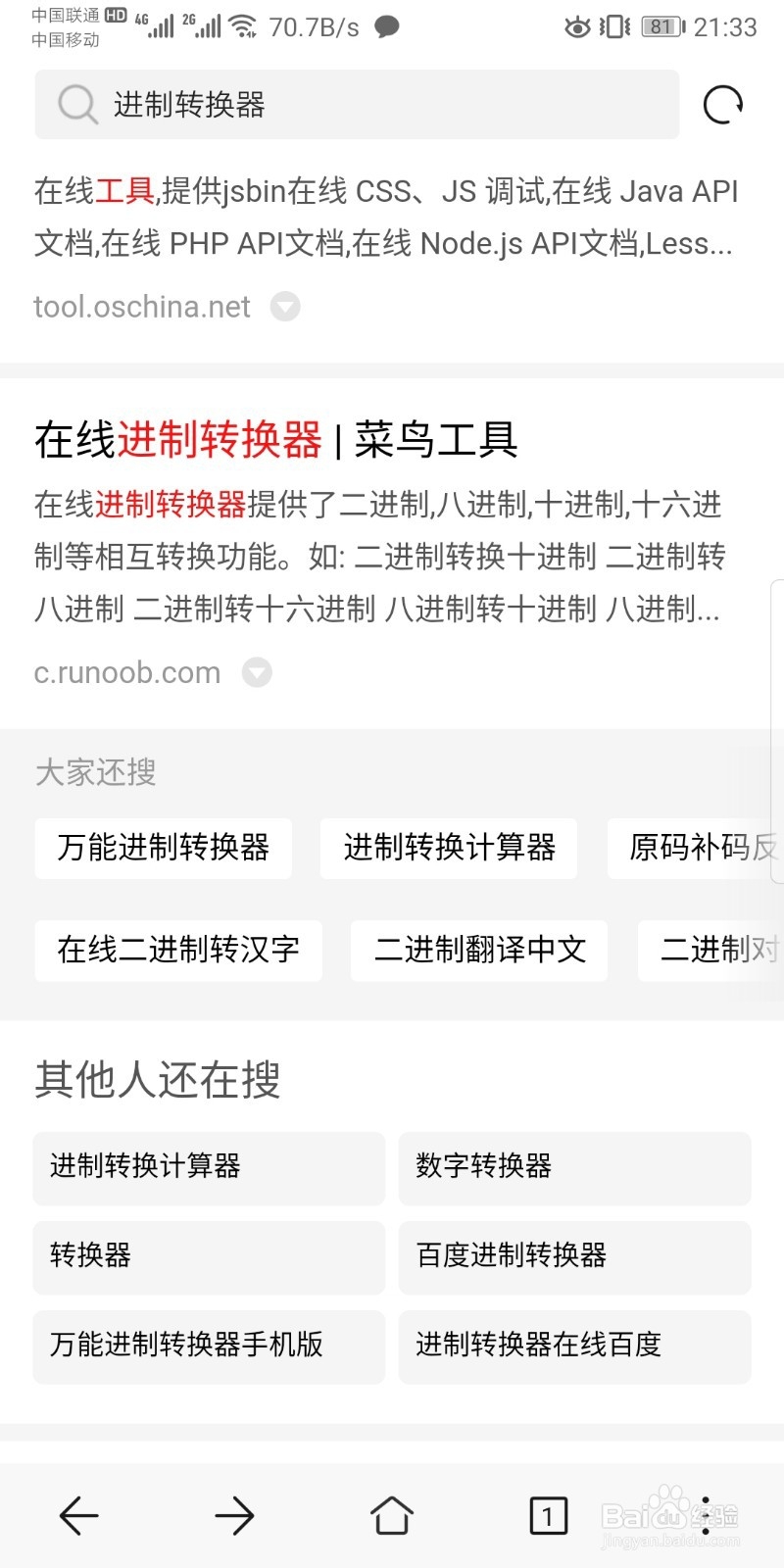The image size is (784, 1568).
Task: Tap the back arrow in bottom navigation
Action: (x=78, y=1515)
